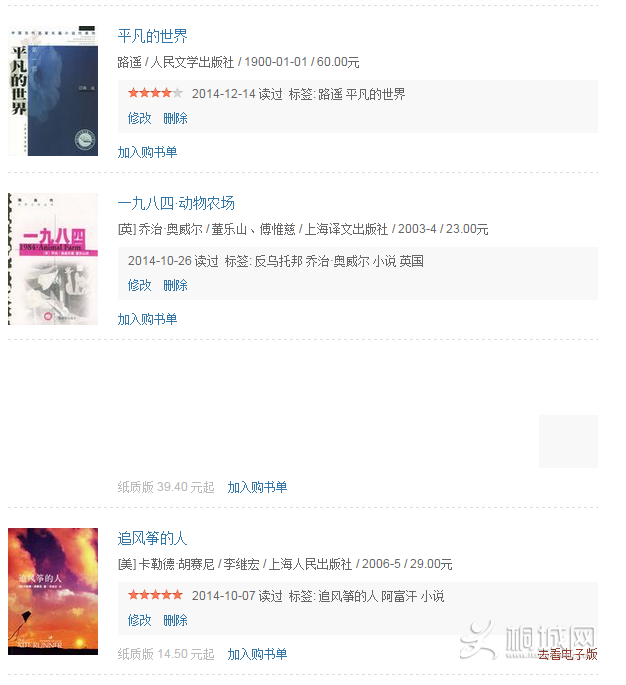Follow the 去看电子版 link
The image size is (626, 685).
click(x=567, y=654)
